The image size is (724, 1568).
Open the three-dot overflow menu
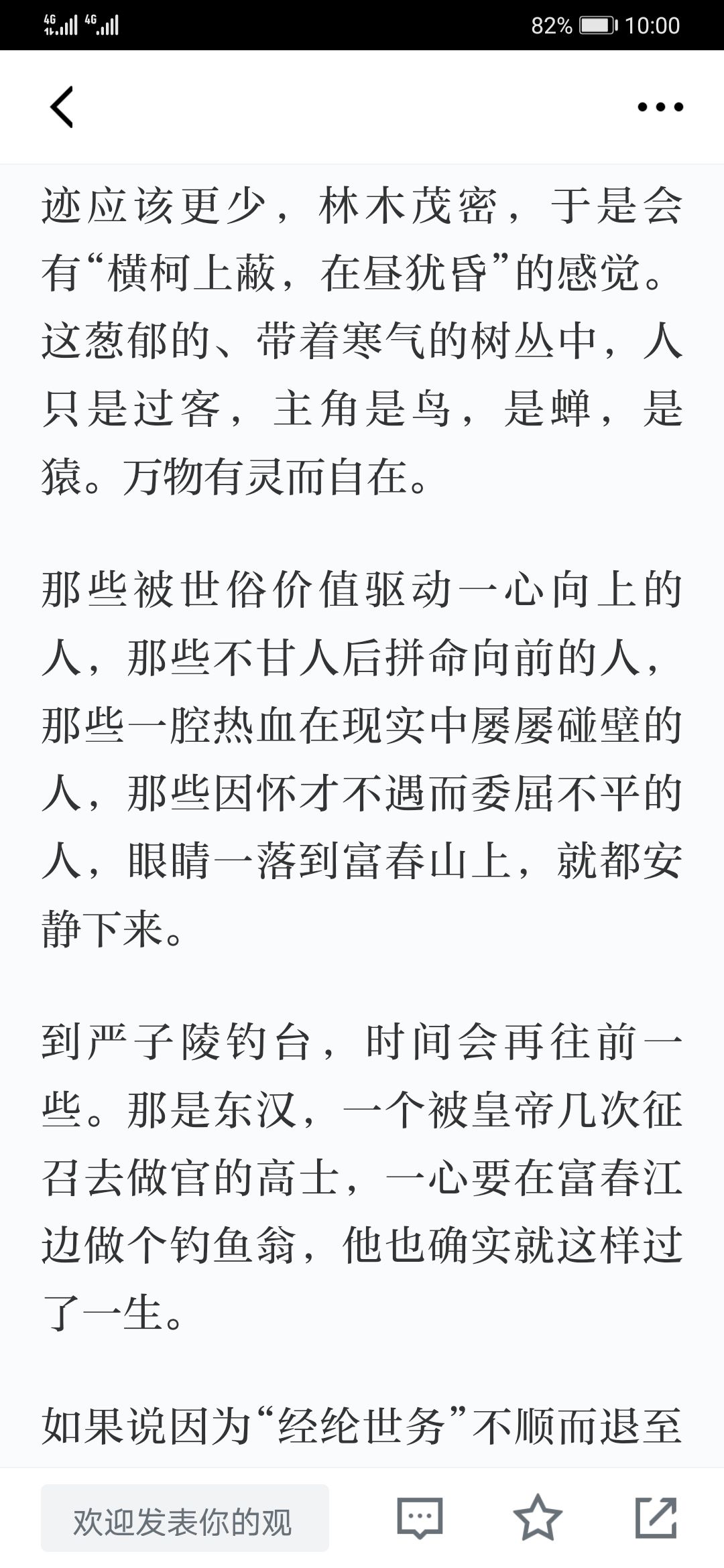(x=660, y=107)
